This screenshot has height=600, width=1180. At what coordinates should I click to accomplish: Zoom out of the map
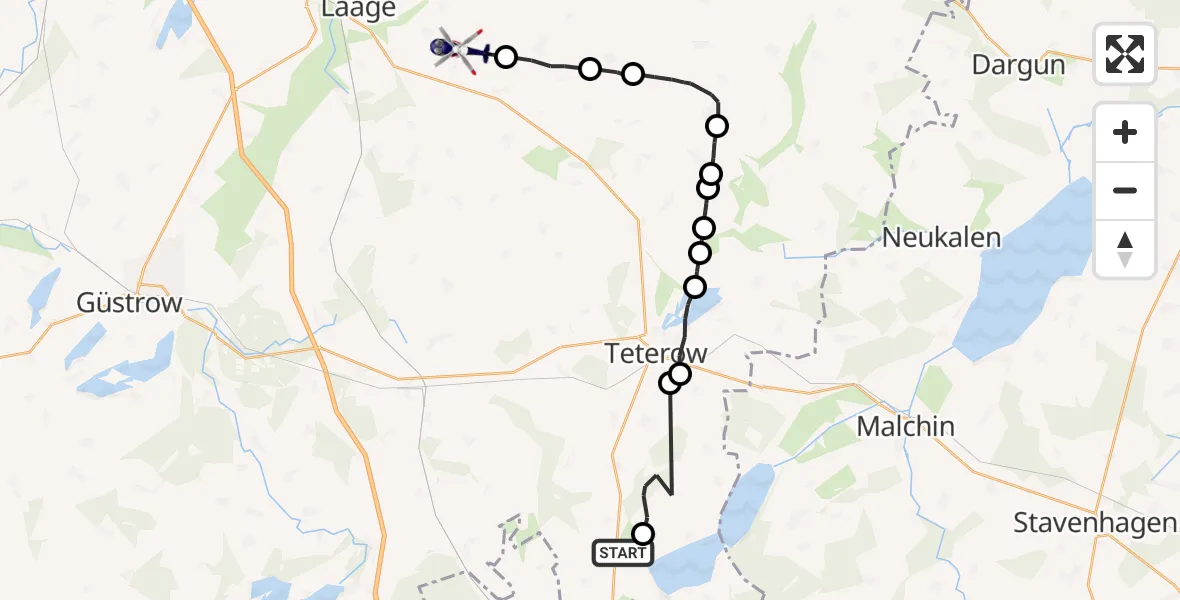(1125, 190)
